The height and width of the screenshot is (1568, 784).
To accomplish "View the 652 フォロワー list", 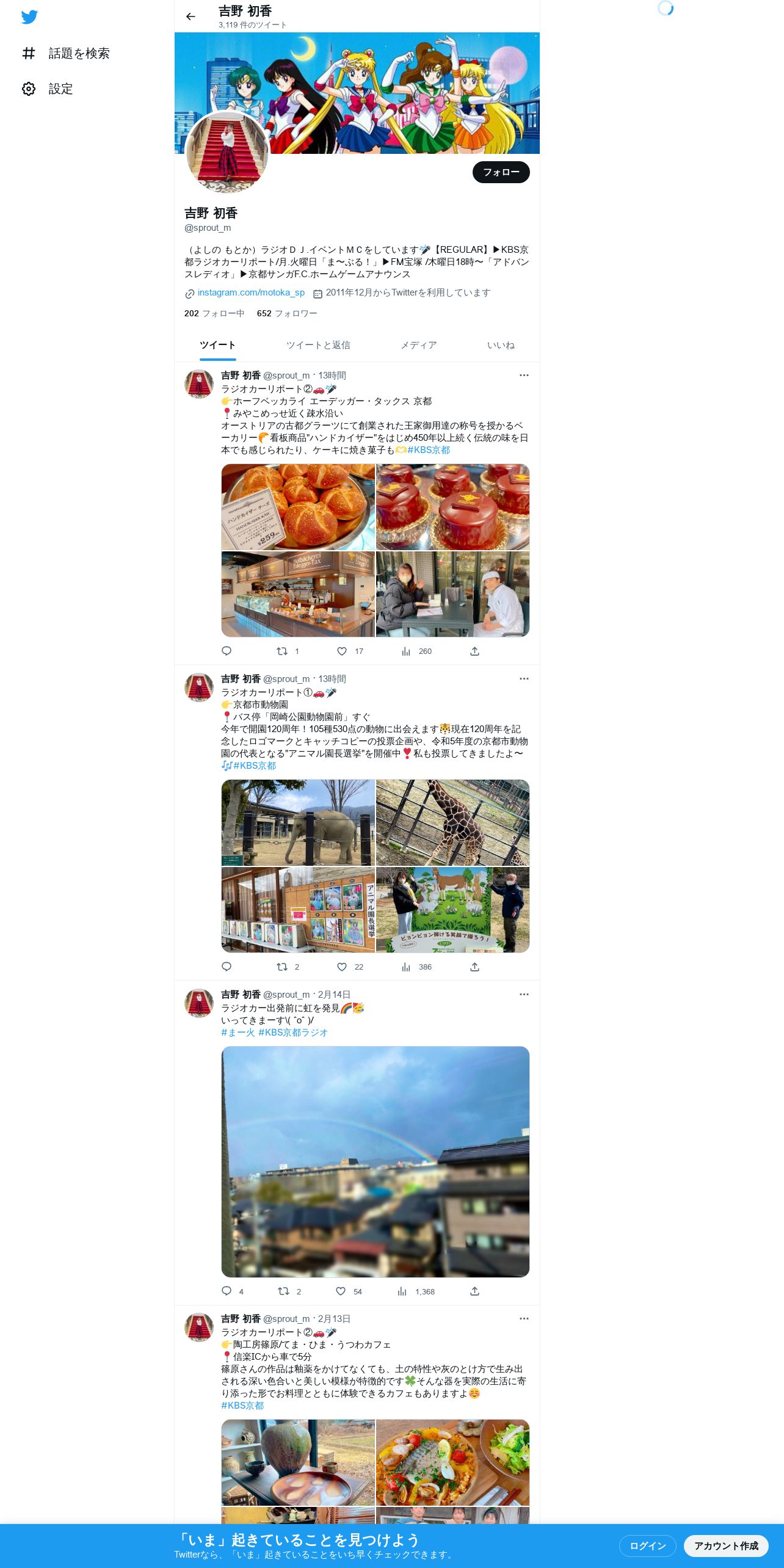I will [x=287, y=313].
